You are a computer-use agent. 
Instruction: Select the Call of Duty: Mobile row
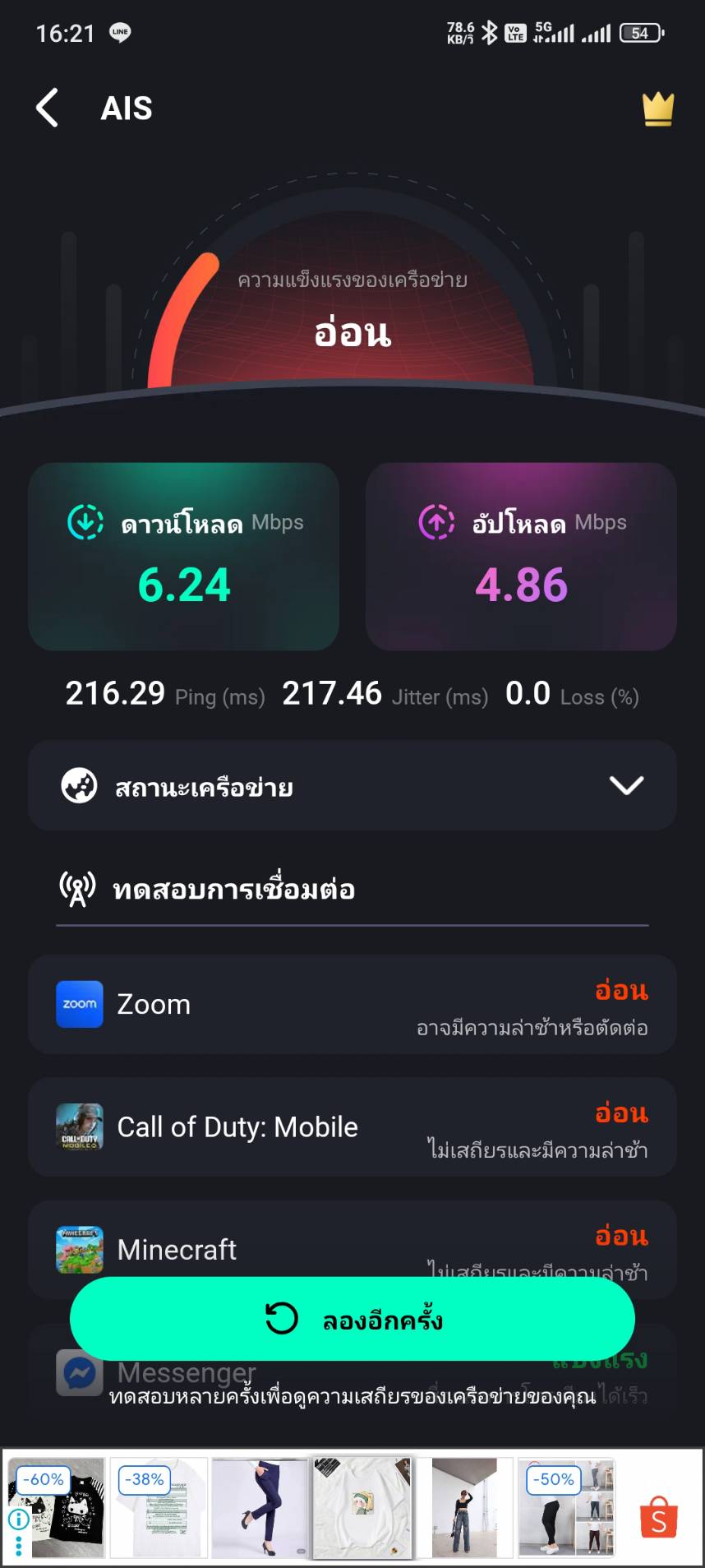click(352, 1126)
